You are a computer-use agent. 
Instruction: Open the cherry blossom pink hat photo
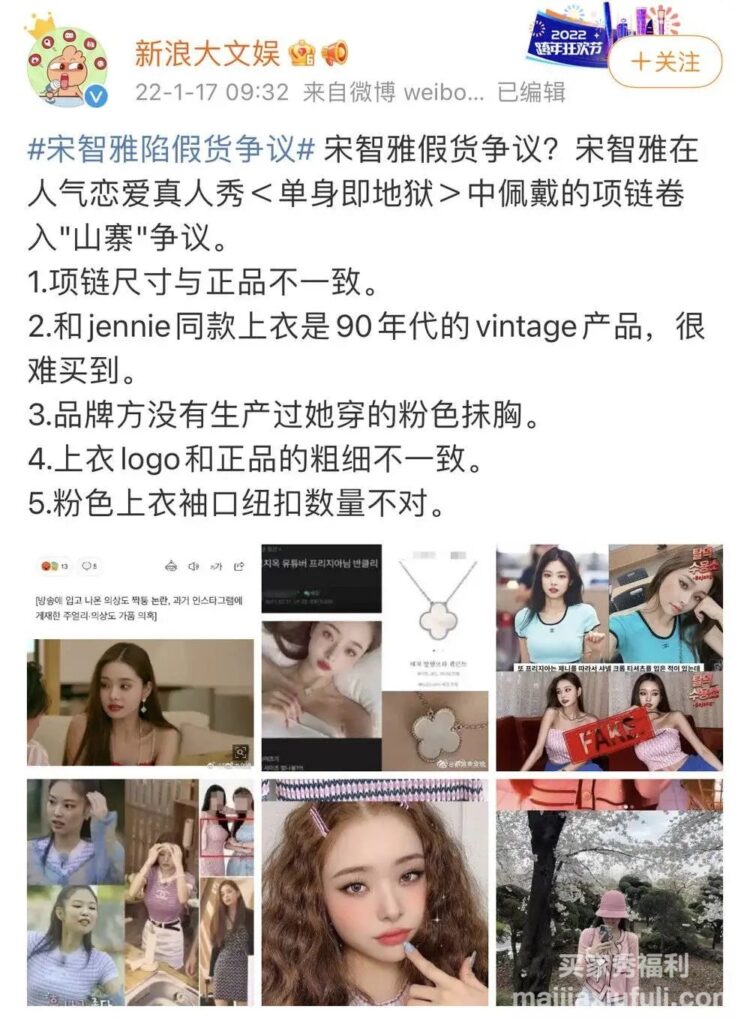click(x=609, y=893)
